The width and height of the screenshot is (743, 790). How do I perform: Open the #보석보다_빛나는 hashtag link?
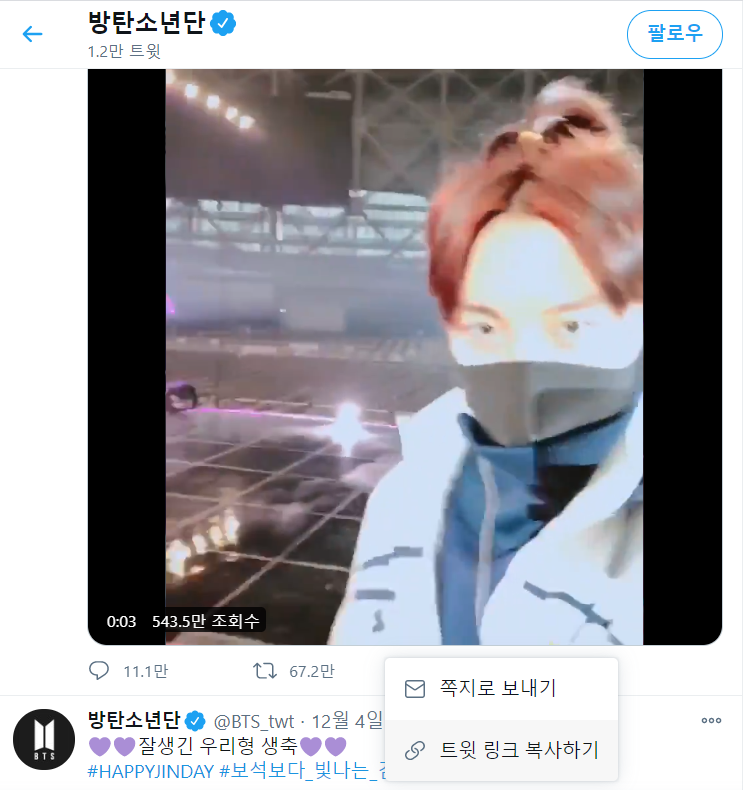tap(302, 771)
